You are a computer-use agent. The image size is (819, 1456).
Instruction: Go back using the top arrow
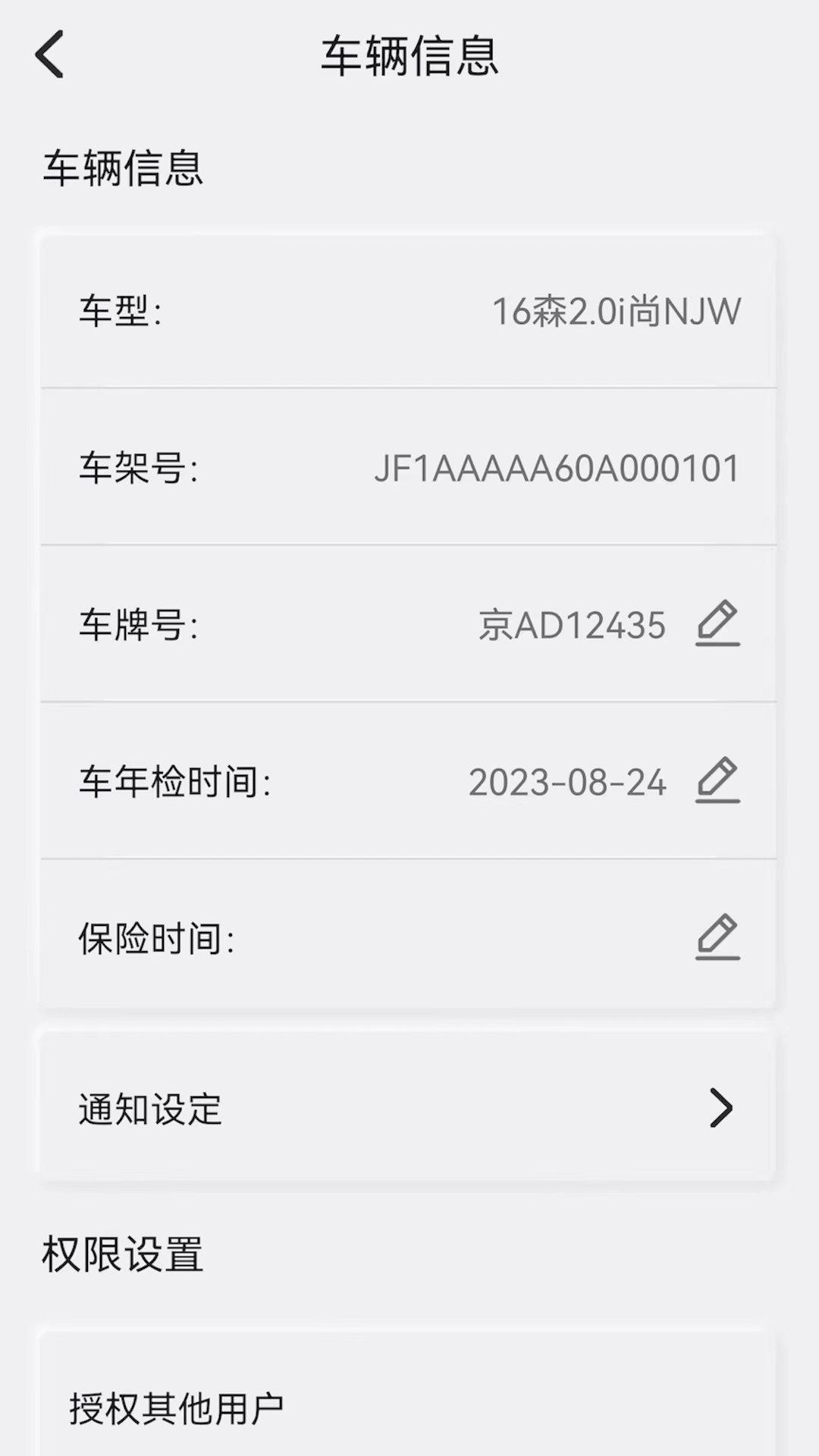click(49, 55)
